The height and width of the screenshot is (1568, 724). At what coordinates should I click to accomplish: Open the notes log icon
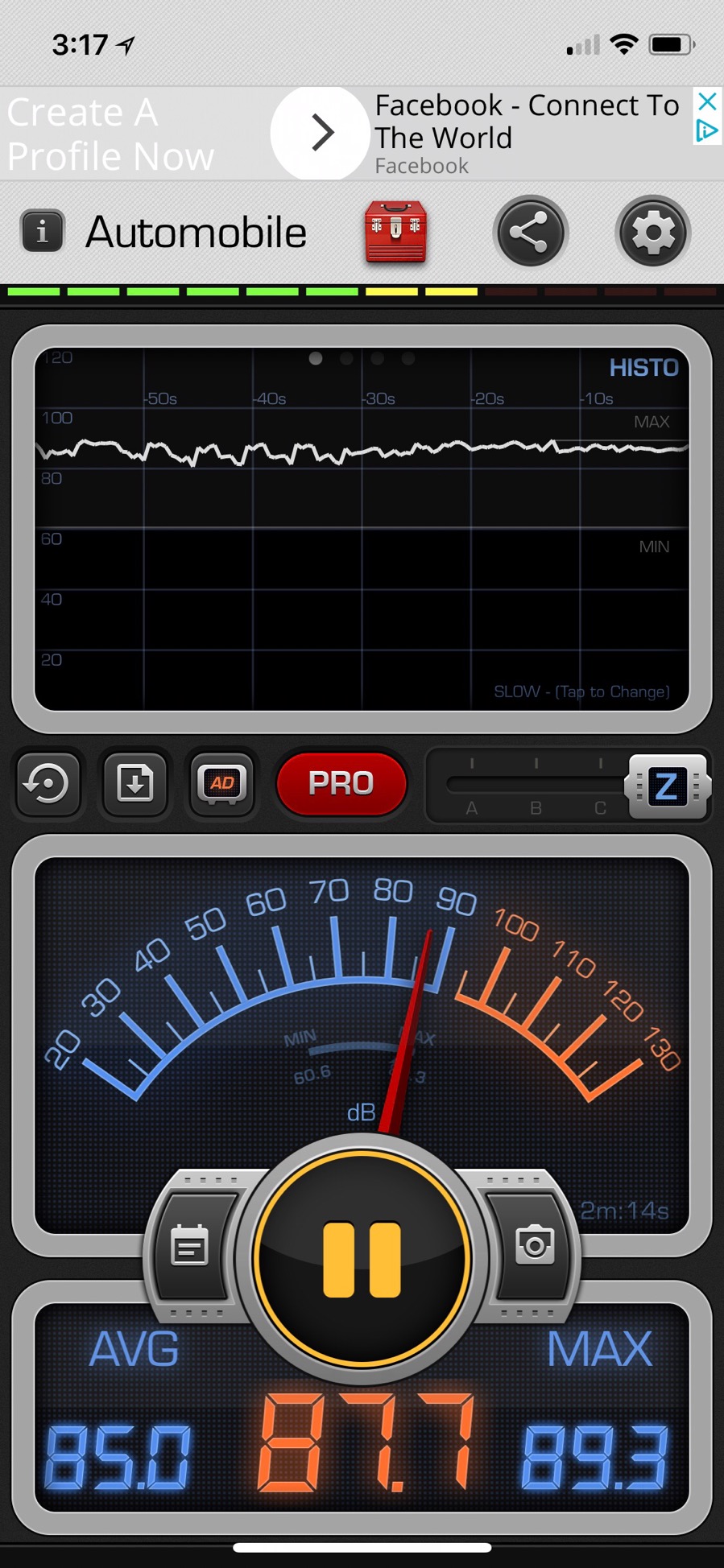(190, 1246)
